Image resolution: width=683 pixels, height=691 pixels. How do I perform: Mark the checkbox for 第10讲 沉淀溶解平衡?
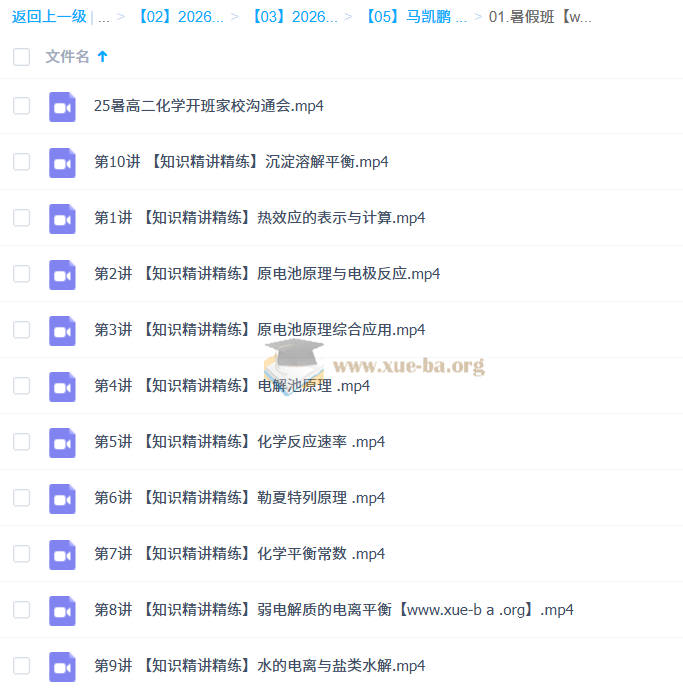click(x=22, y=162)
